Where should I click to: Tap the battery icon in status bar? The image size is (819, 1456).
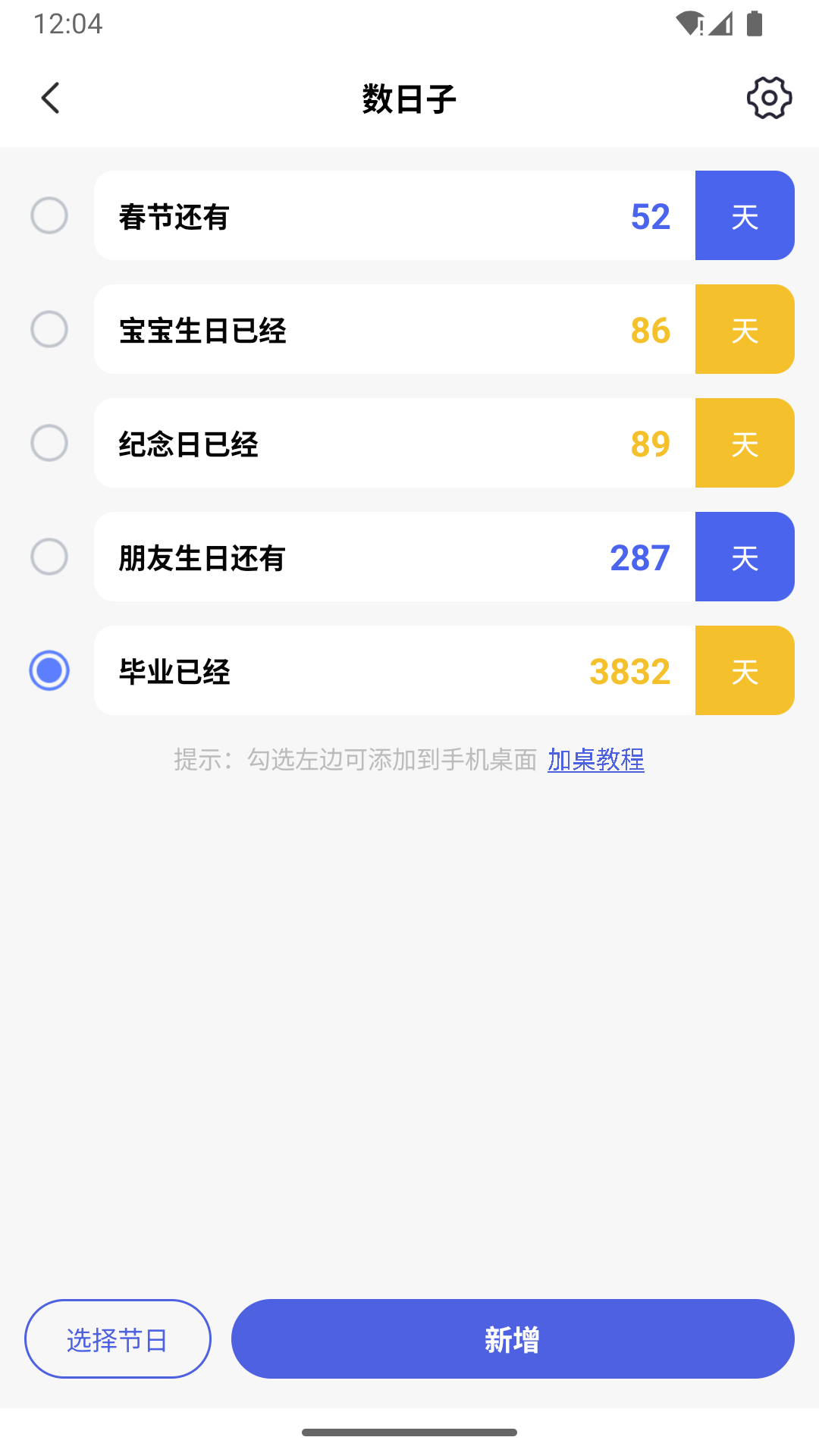754,22
